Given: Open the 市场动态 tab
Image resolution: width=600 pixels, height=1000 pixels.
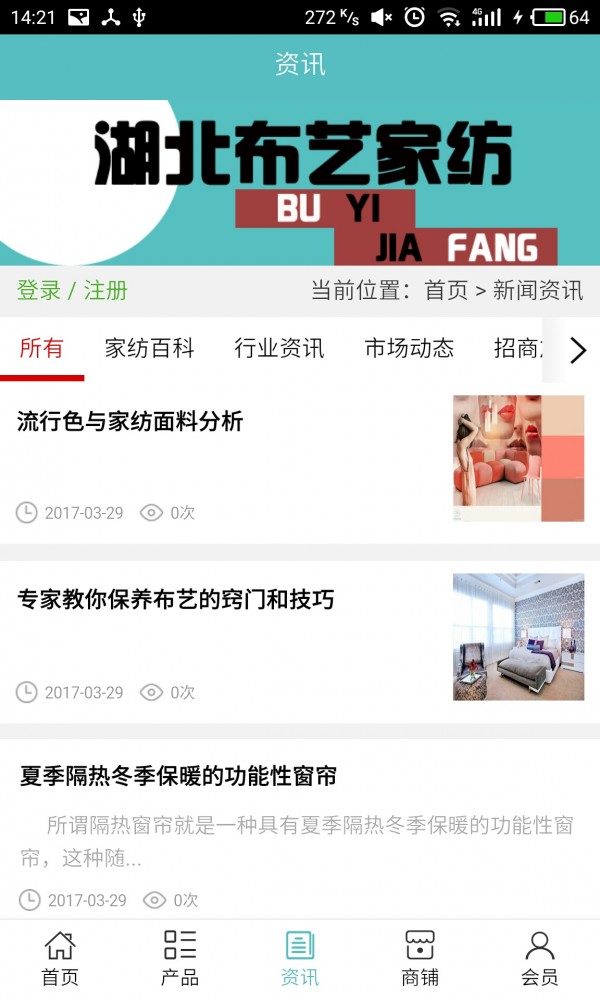Looking at the screenshot, I should pyautogui.click(x=409, y=348).
